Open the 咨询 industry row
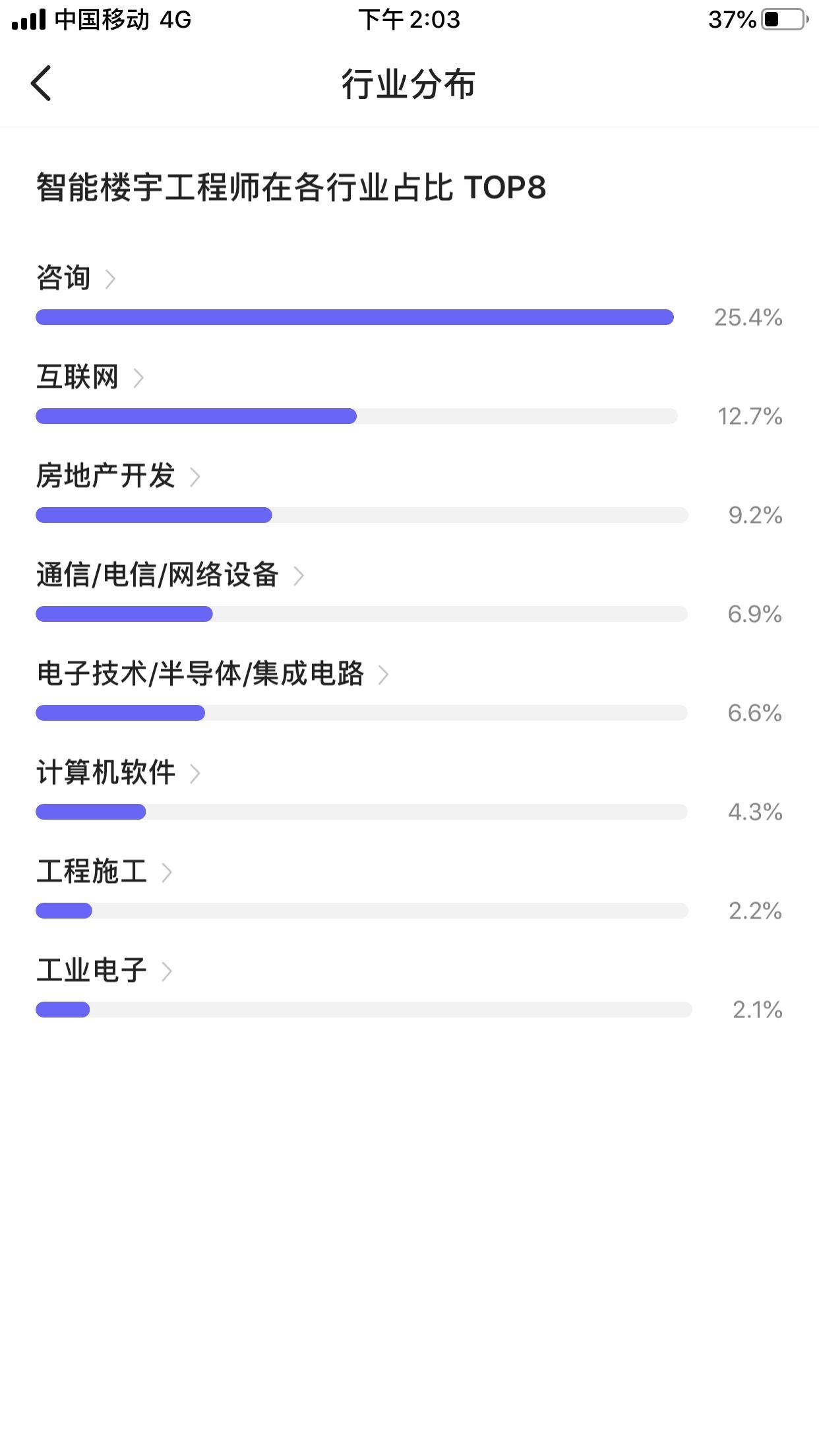Viewport: 819px width, 1456px height. 76,278
